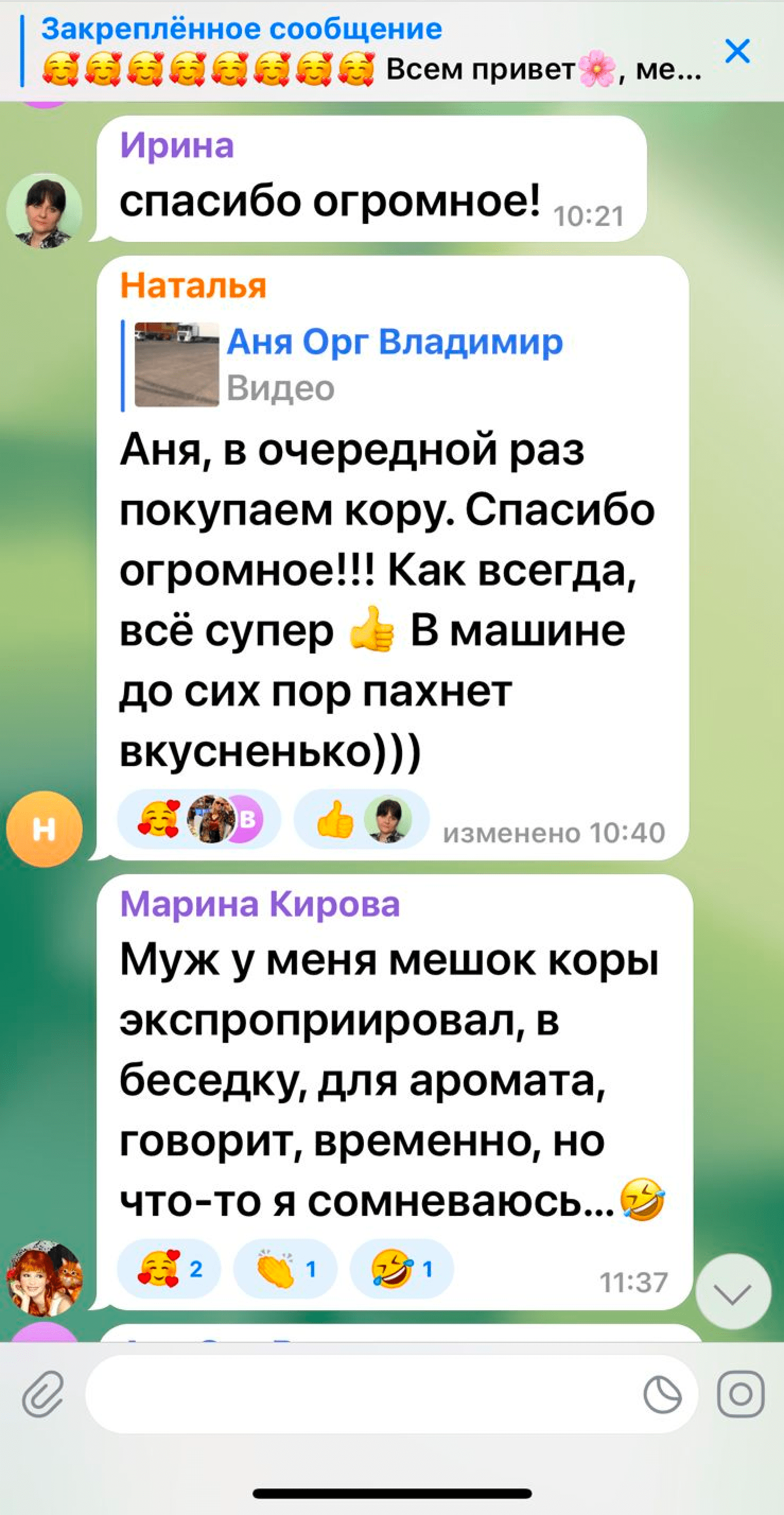Open Ирина's profile avatar
This screenshot has height=1515, width=784.
pyautogui.click(x=44, y=211)
